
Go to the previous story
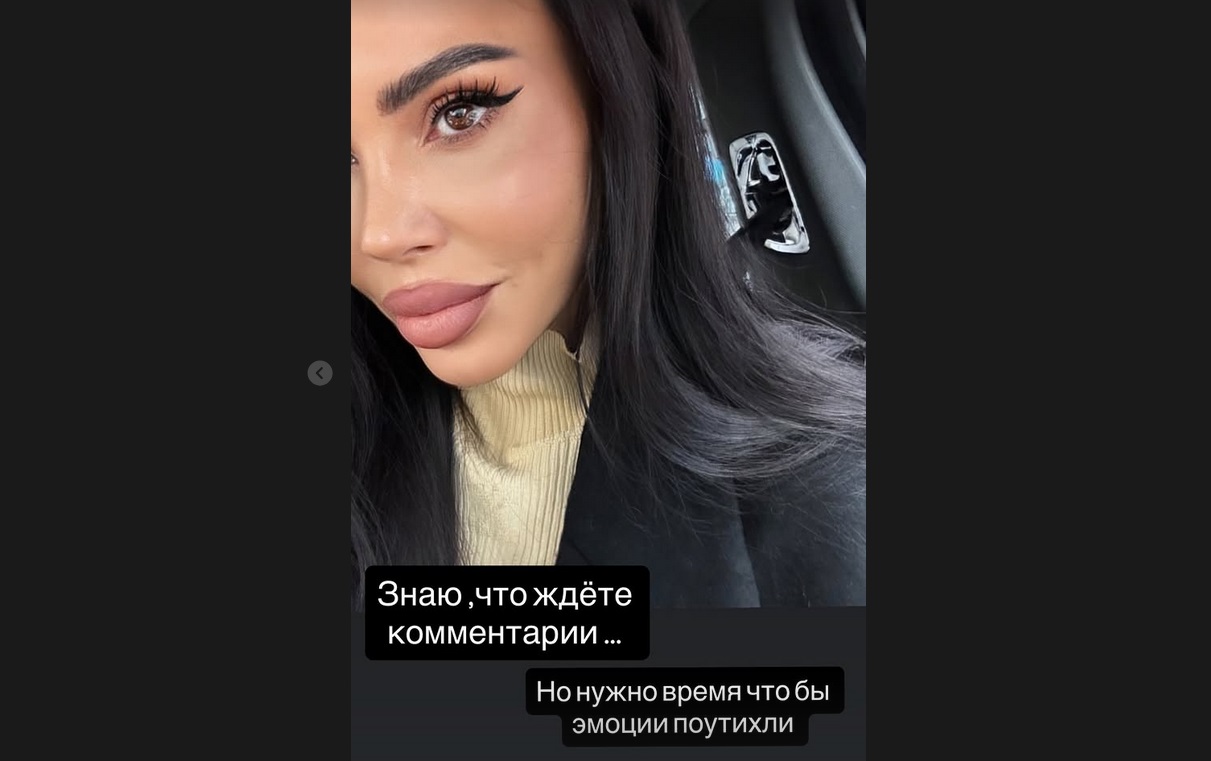coord(320,373)
